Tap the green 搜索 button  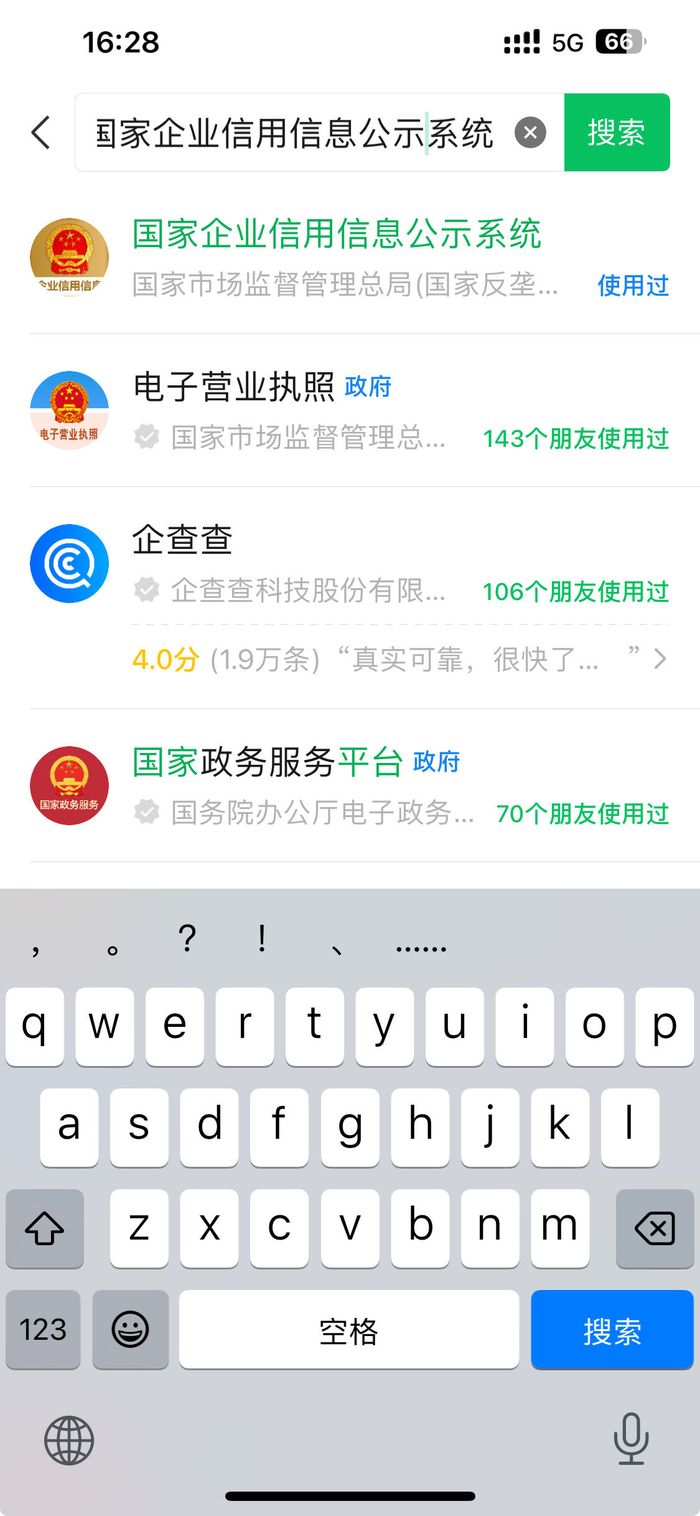pyautogui.click(x=616, y=133)
